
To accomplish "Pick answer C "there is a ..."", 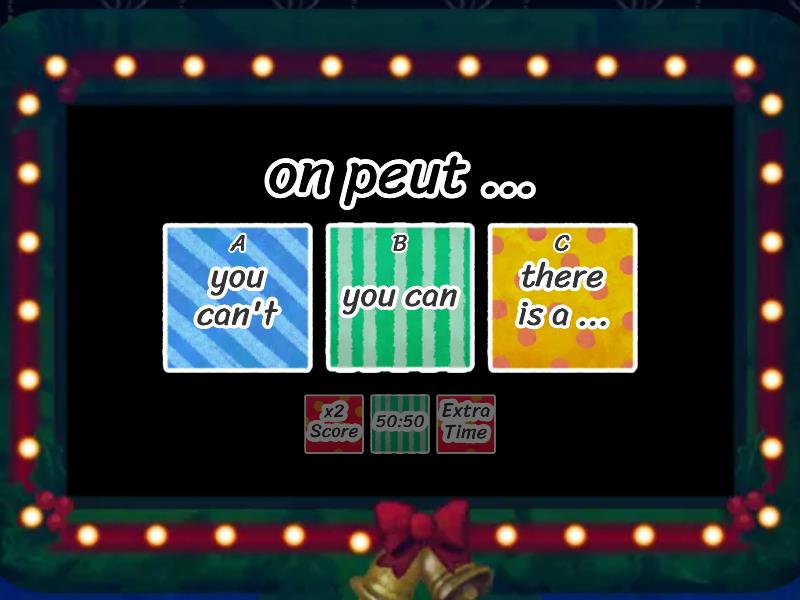I will [562, 298].
